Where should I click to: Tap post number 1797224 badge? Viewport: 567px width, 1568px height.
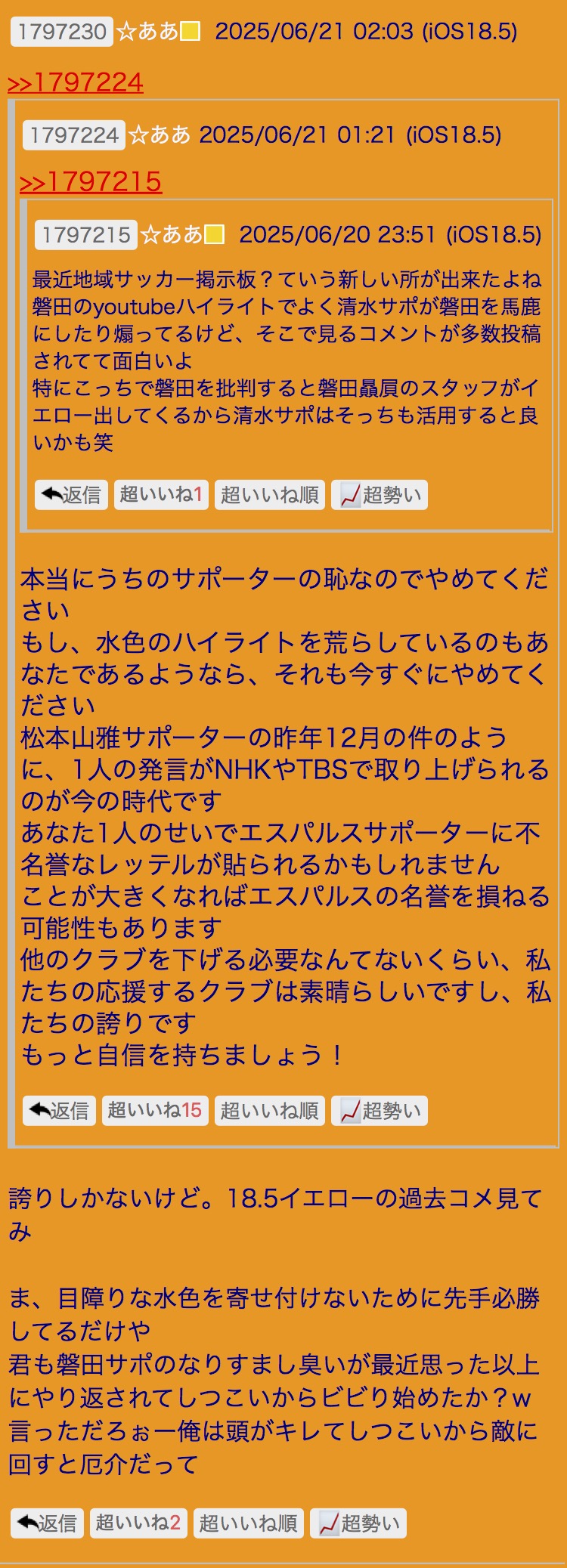tap(74, 135)
